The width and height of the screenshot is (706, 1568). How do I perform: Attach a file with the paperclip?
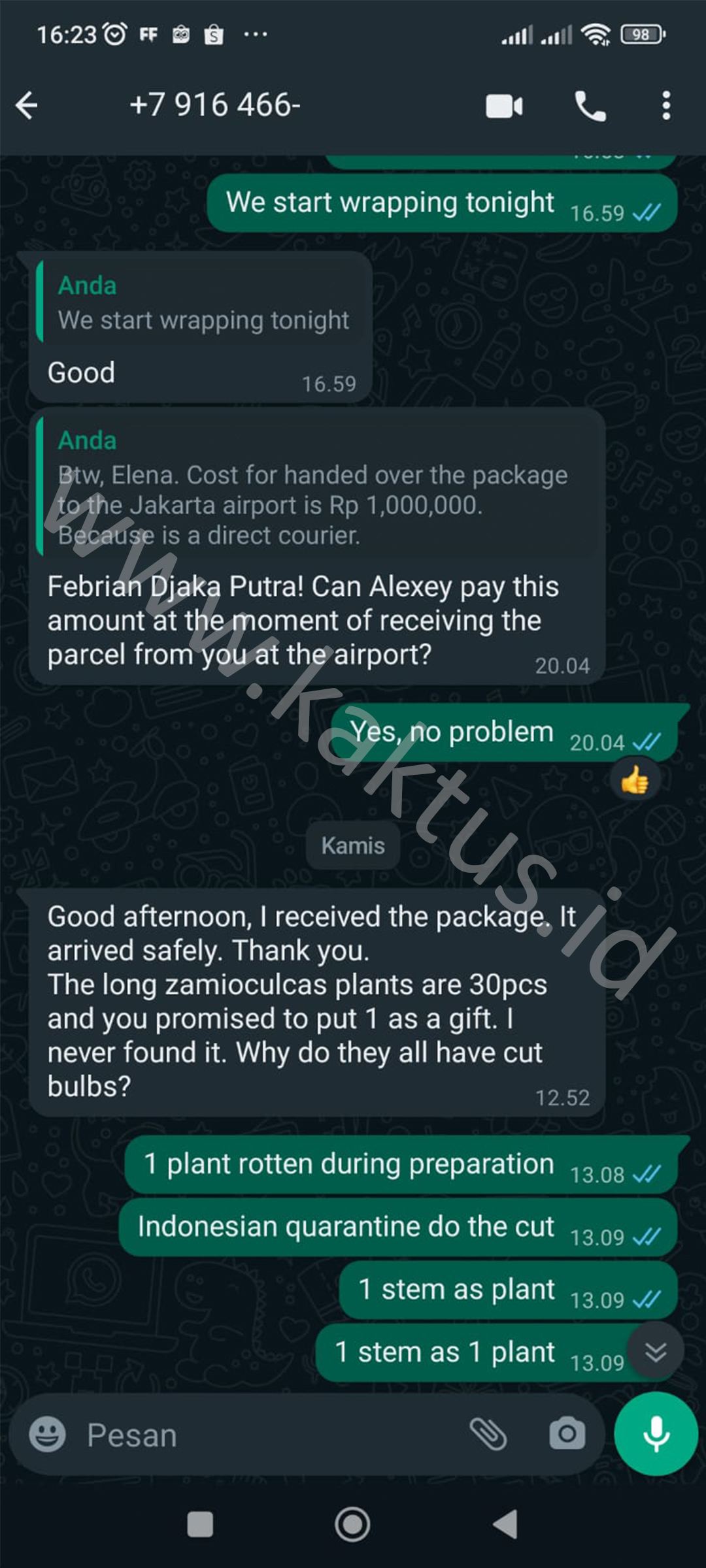tap(488, 1435)
